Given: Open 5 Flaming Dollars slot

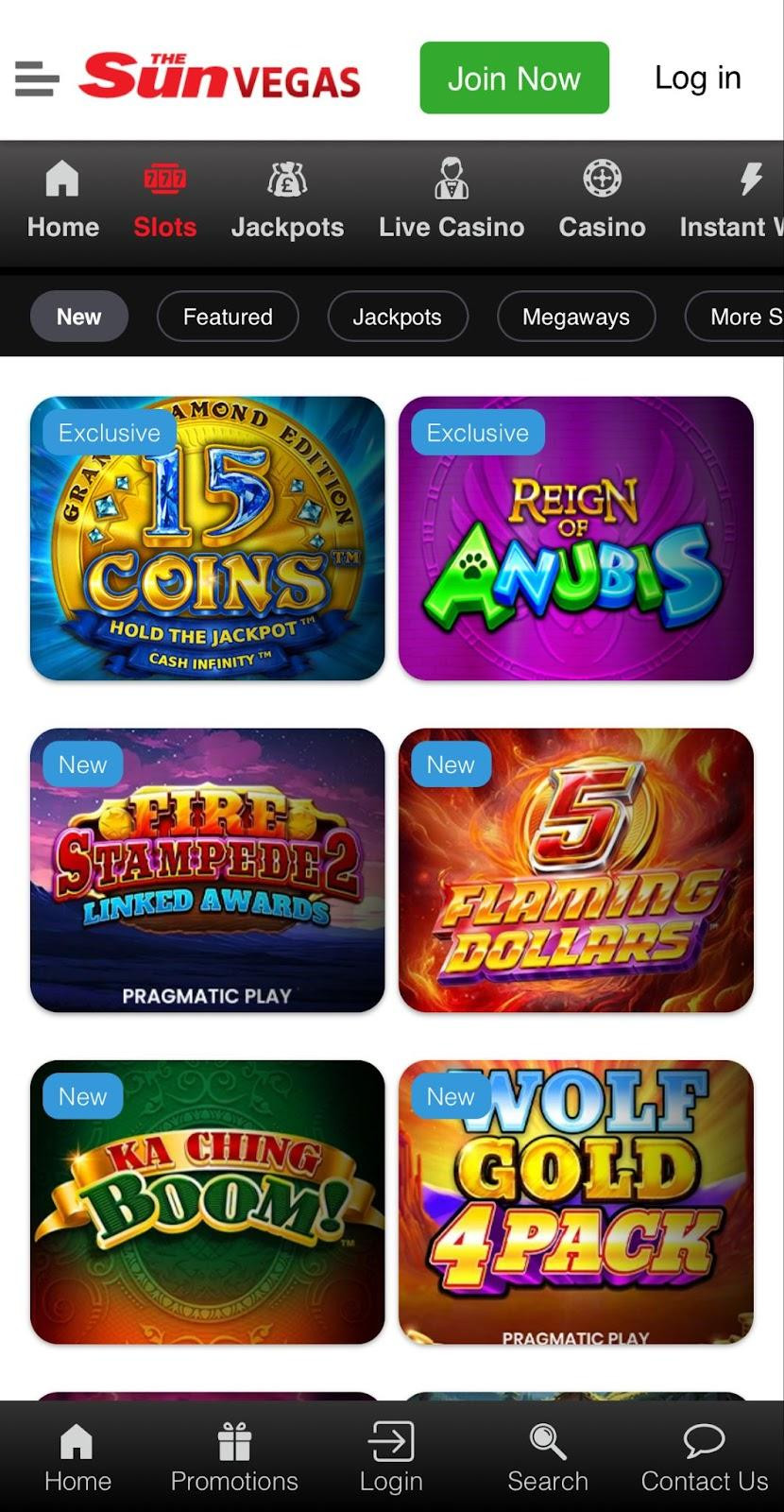Looking at the screenshot, I should tap(575, 870).
